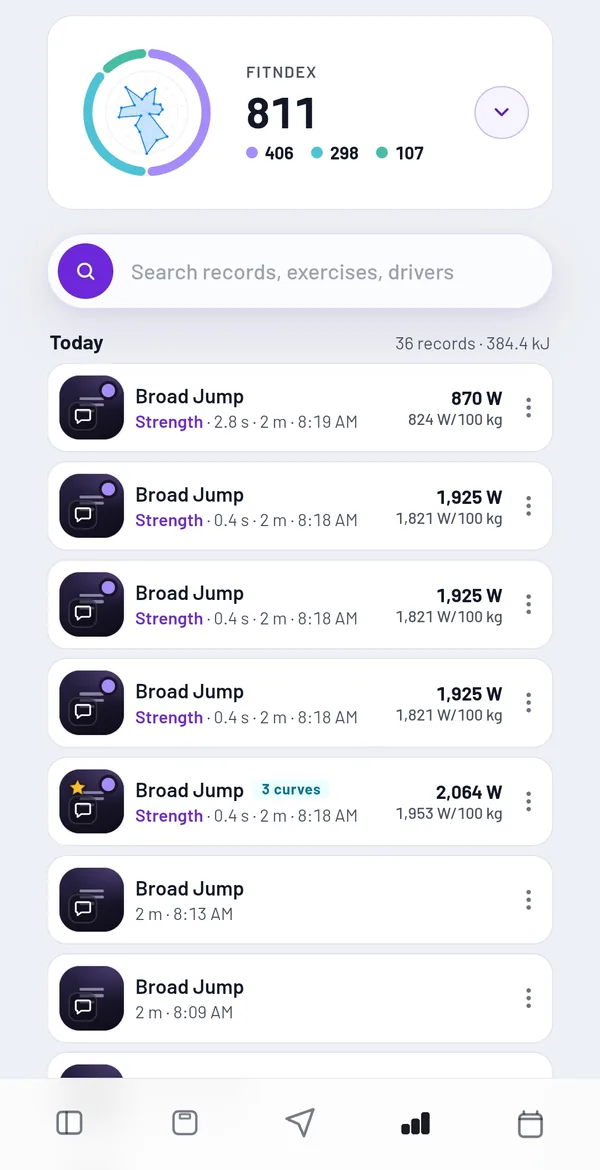The image size is (600, 1170).
Task: Expand the Fitndex score chevron
Action: tap(501, 112)
